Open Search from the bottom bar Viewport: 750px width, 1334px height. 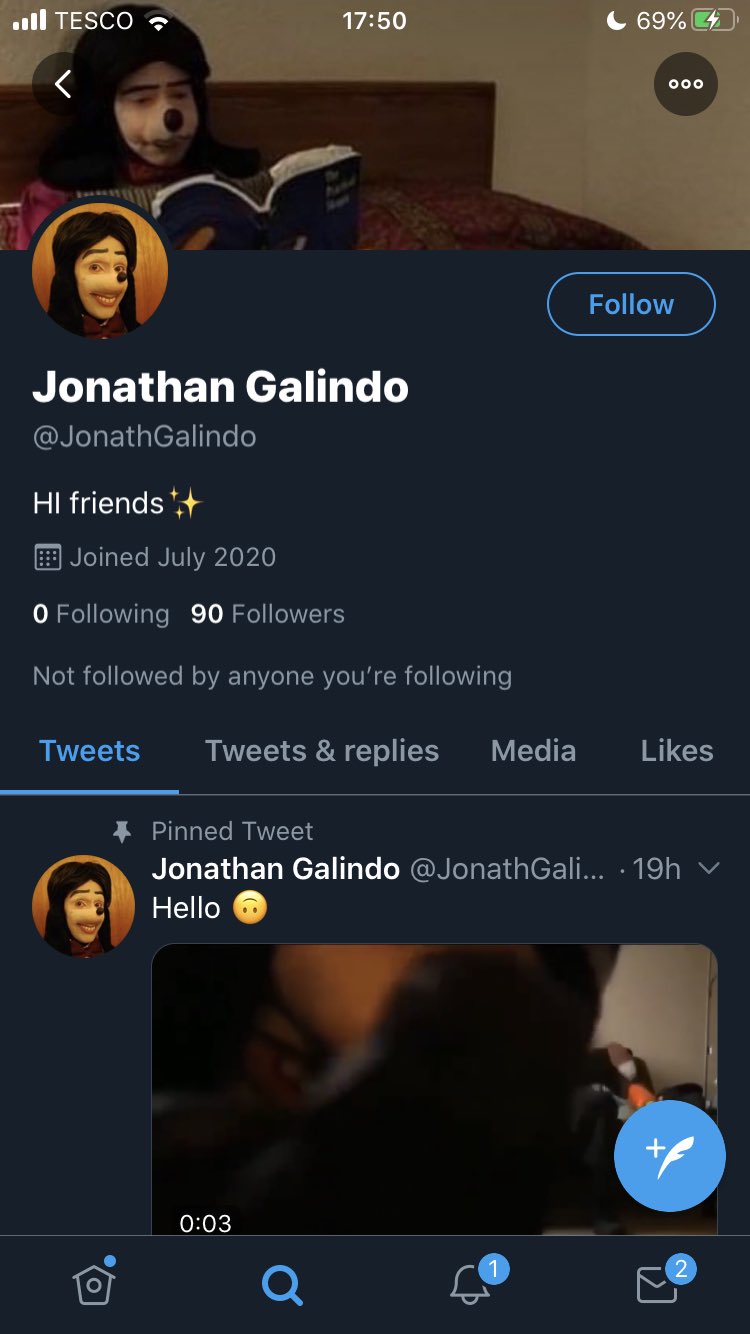[x=281, y=1285]
